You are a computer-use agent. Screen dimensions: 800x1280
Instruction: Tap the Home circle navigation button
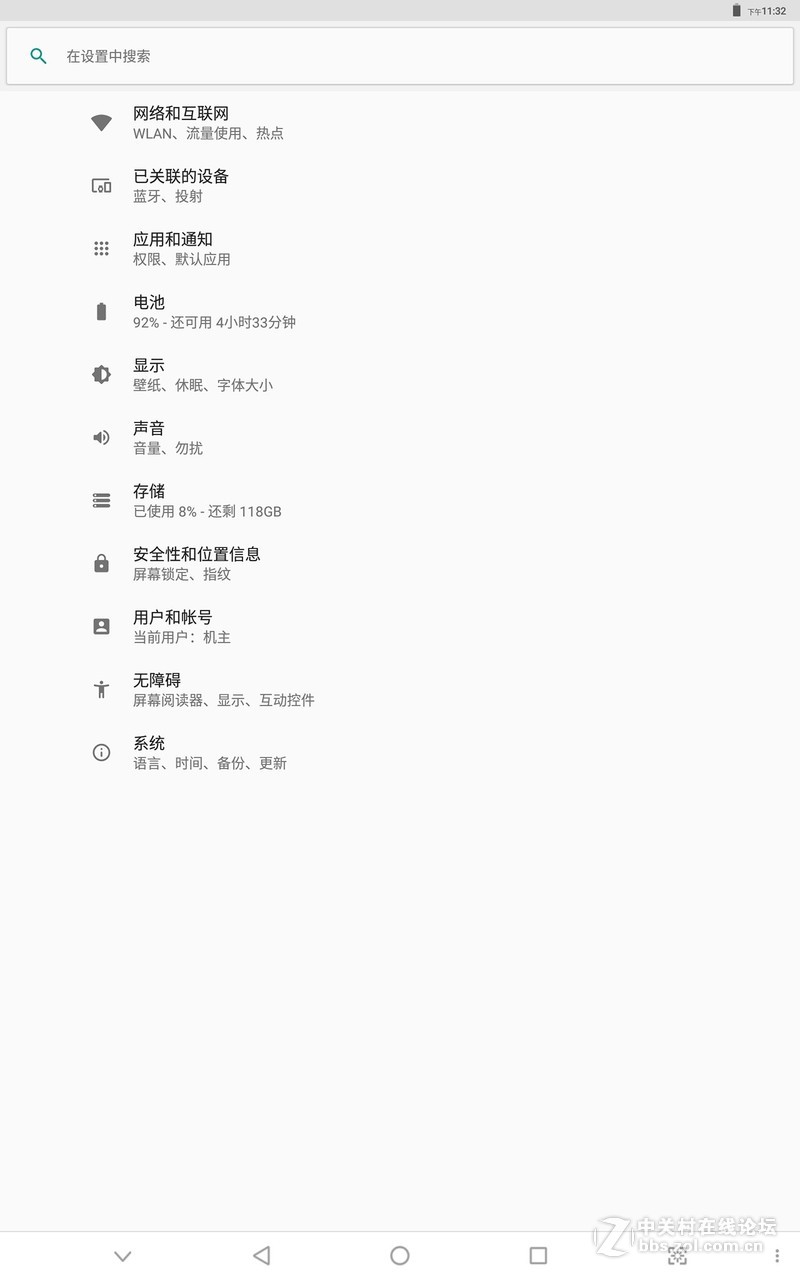(x=400, y=1255)
